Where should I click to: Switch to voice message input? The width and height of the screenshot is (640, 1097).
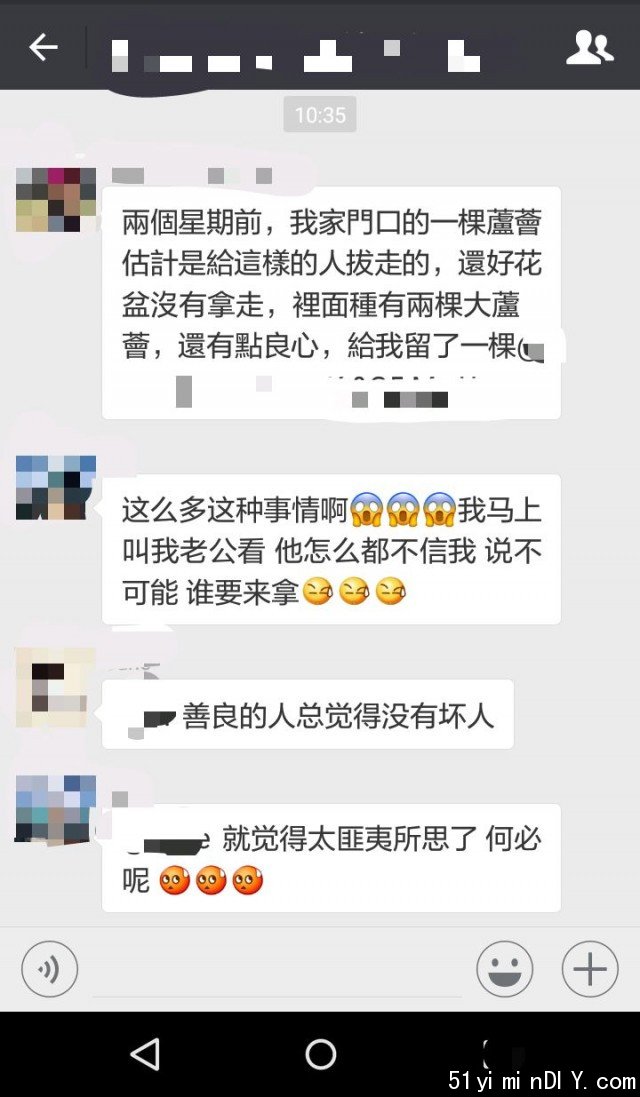[x=49, y=969]
